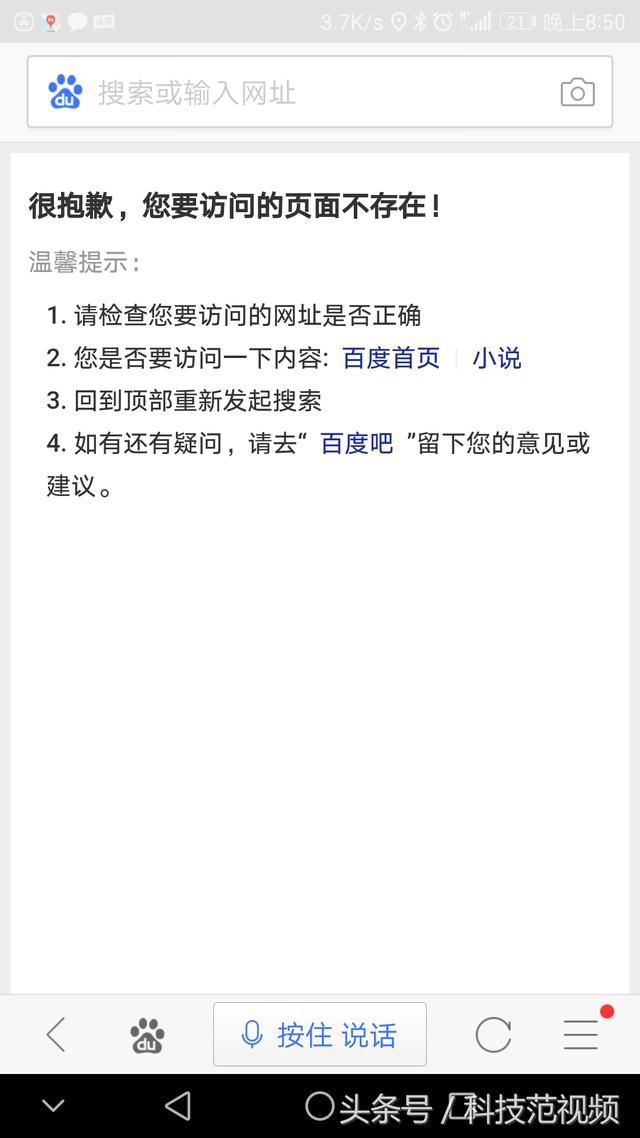Image resolution: width=640 pixels, height=1138 pixels.
Task: Open the camera search icon
Action: tap(577, 93)
